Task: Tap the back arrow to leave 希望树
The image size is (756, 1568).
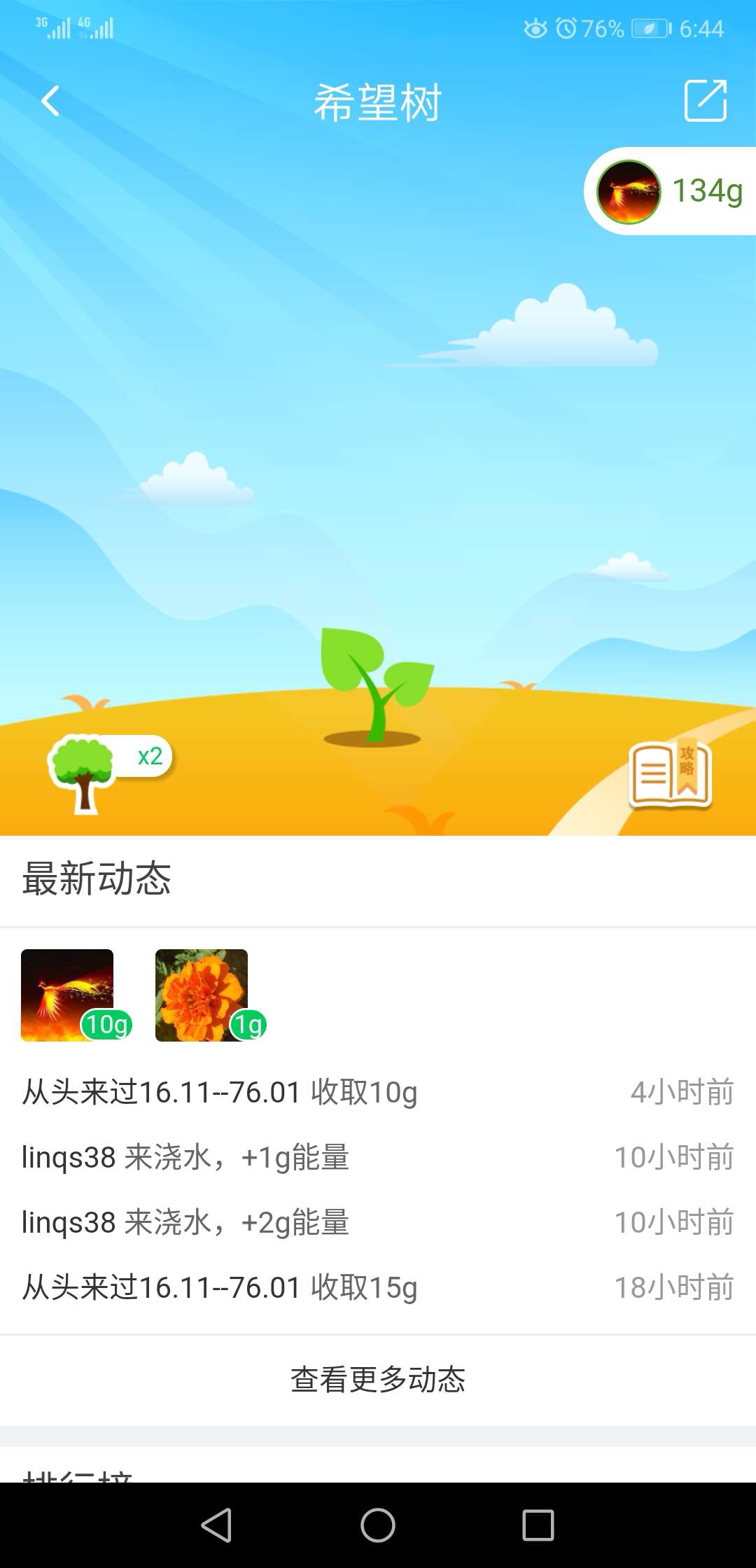Action: [x=49, y=101]
